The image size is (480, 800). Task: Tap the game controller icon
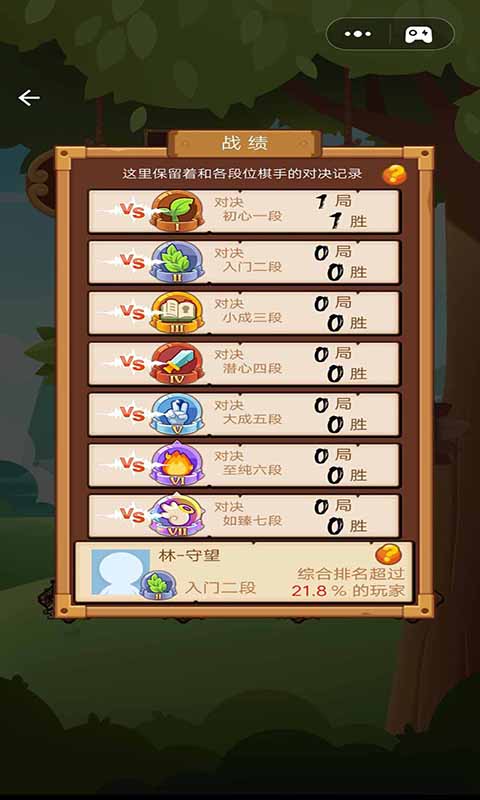(418, 34)
